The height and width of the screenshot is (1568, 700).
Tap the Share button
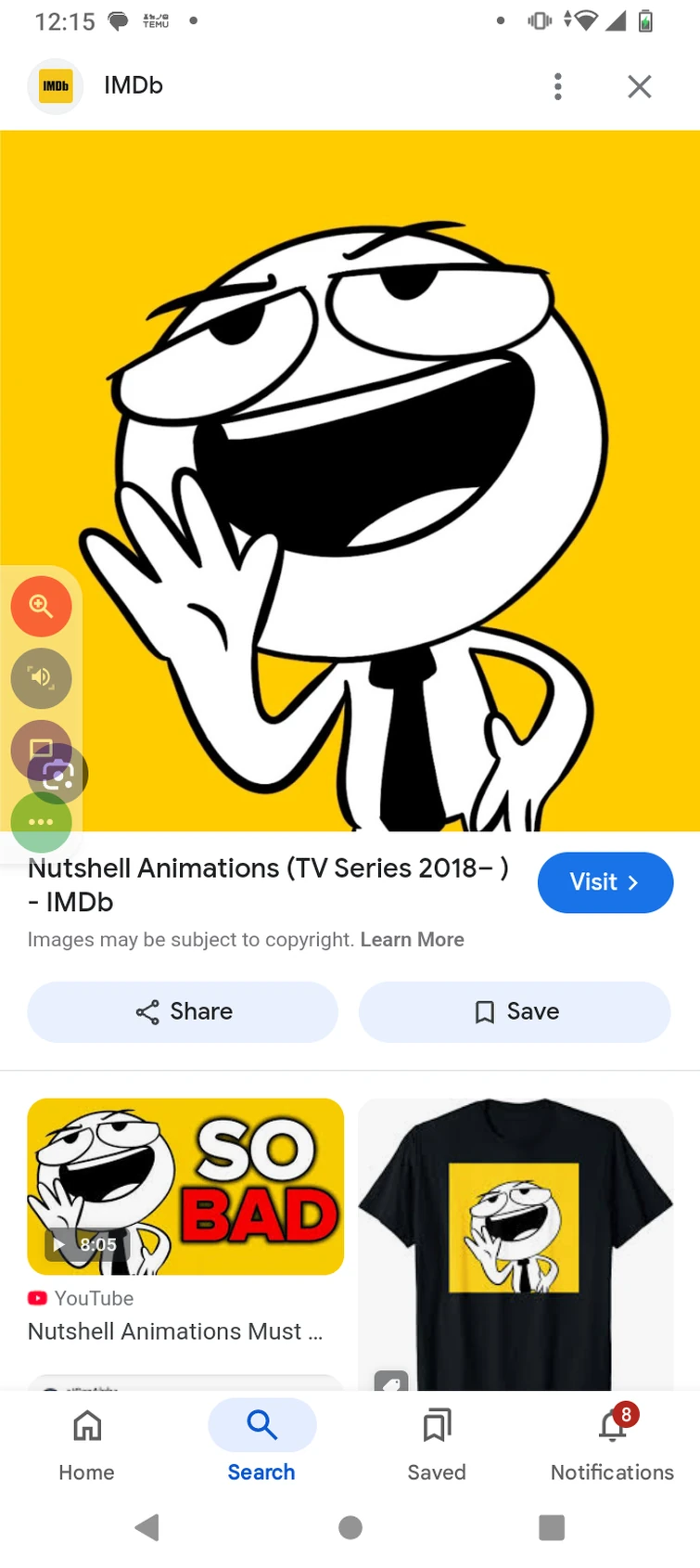point(182,1012)
